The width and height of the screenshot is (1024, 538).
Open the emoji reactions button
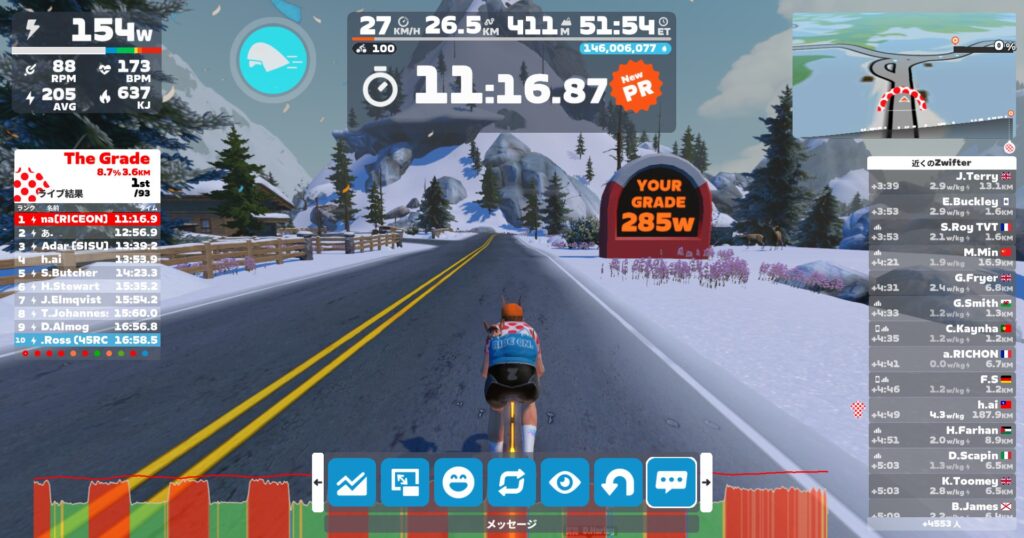(x=458, y=482)
